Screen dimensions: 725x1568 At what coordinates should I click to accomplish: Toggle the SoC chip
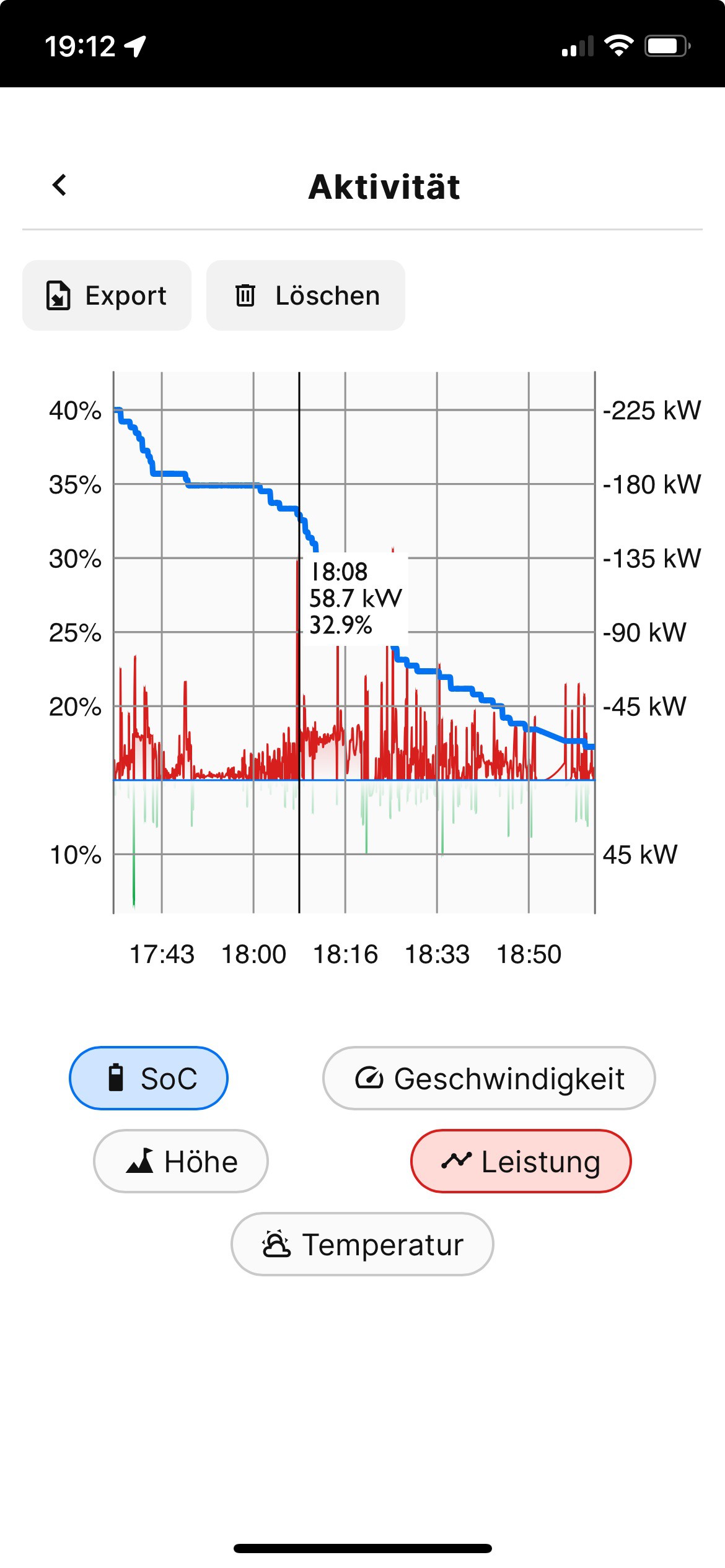tap(149, 1078)
